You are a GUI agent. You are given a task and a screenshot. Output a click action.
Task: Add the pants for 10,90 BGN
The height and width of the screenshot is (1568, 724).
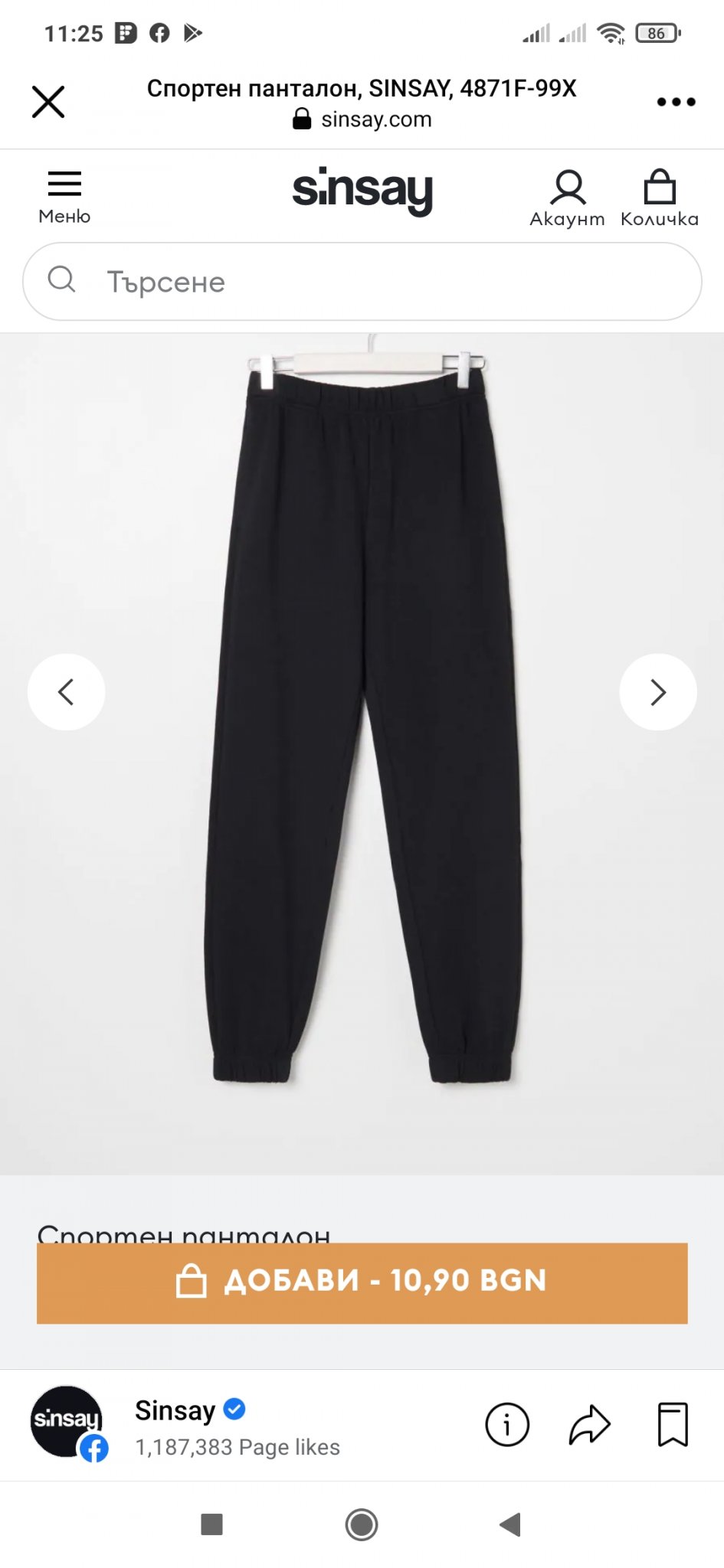(362, 1282)
